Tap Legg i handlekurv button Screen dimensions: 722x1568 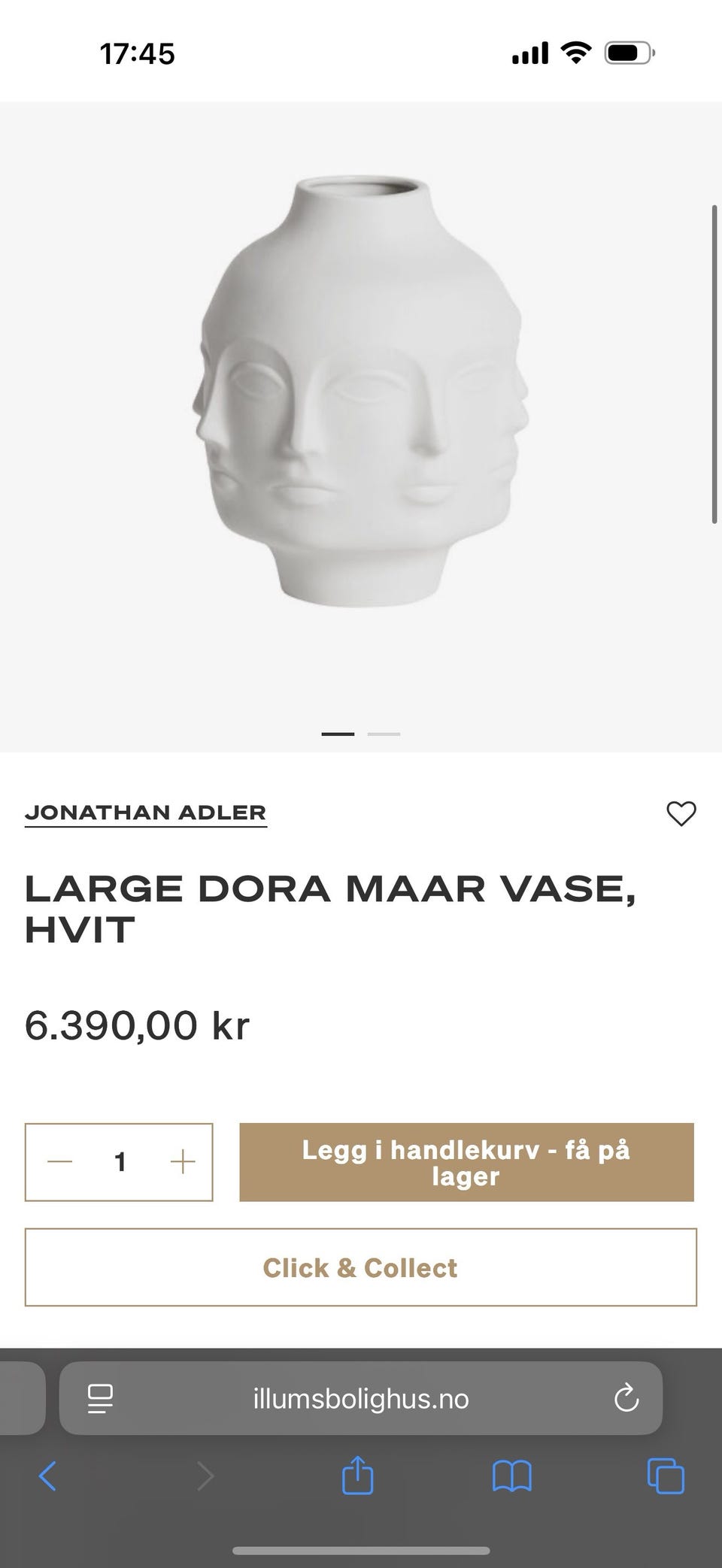point(466,1162)
